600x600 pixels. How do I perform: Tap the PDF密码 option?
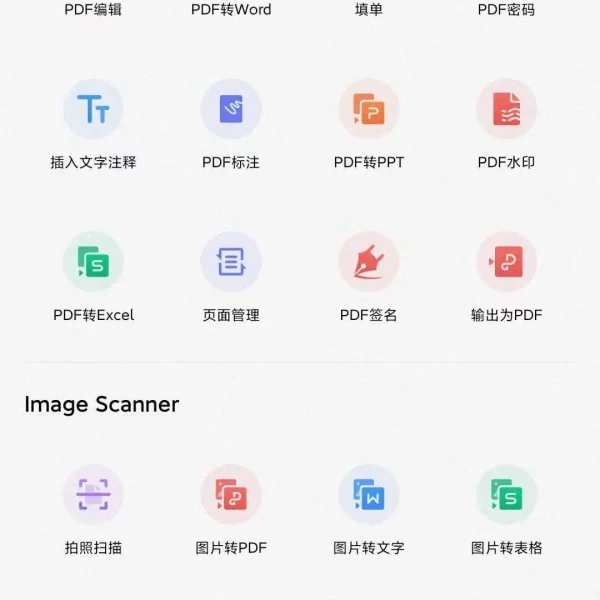[x=506, y=11]
